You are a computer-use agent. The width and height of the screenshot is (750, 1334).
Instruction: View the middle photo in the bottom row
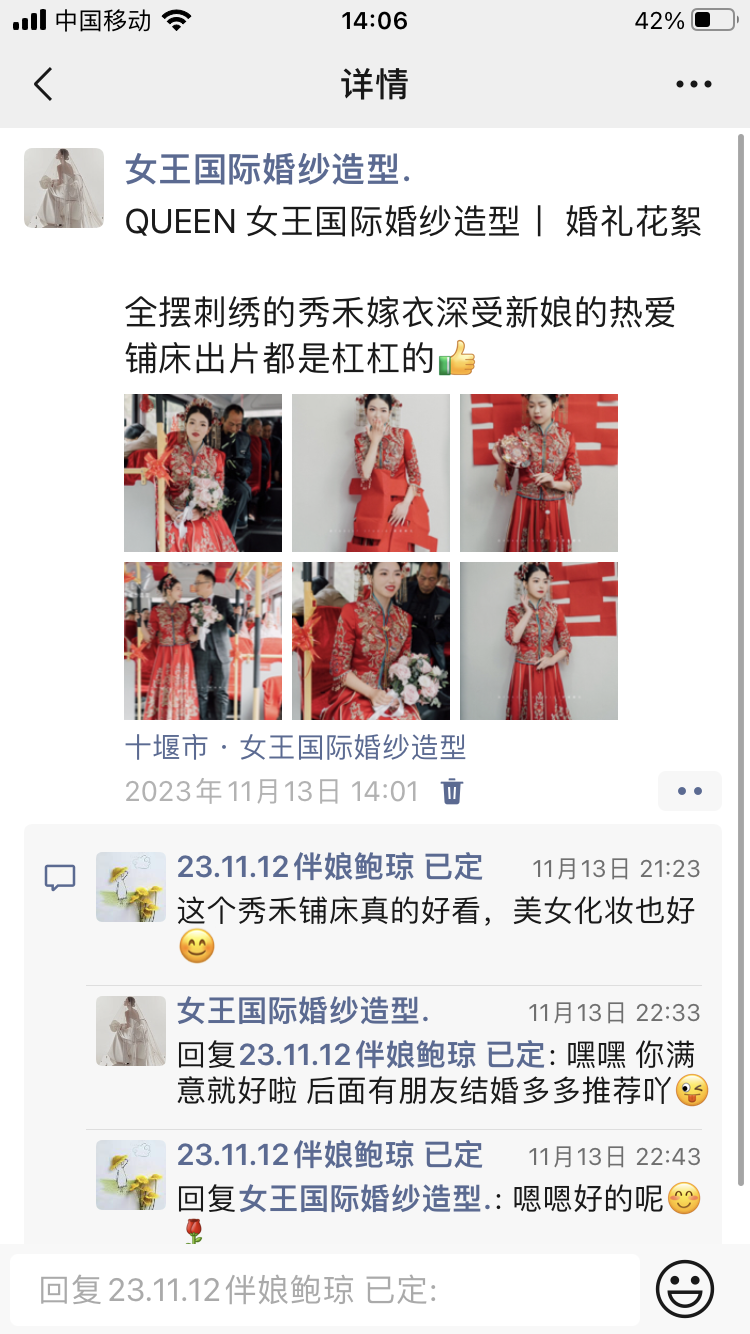[371, 641]
